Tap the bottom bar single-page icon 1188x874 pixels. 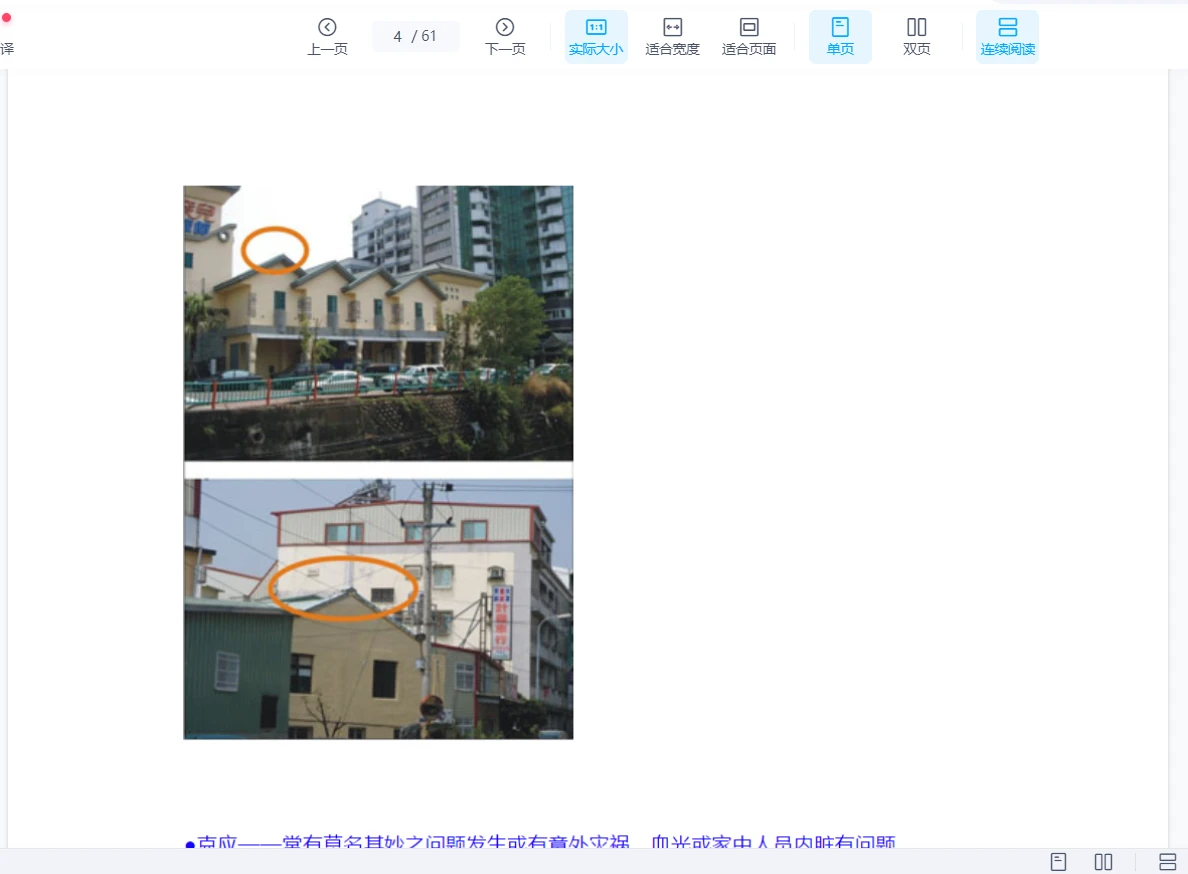tap(1059, 862)
